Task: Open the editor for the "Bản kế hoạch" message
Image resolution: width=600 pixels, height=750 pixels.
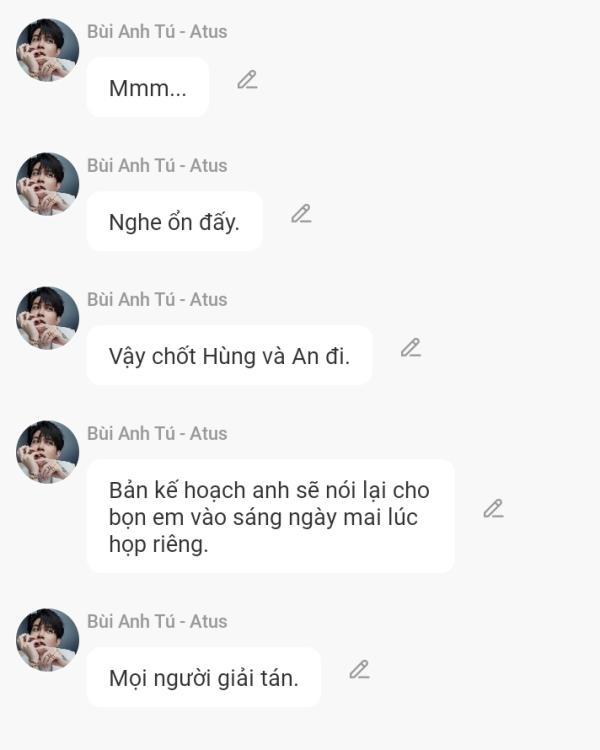Action: (x=493, y=509)
